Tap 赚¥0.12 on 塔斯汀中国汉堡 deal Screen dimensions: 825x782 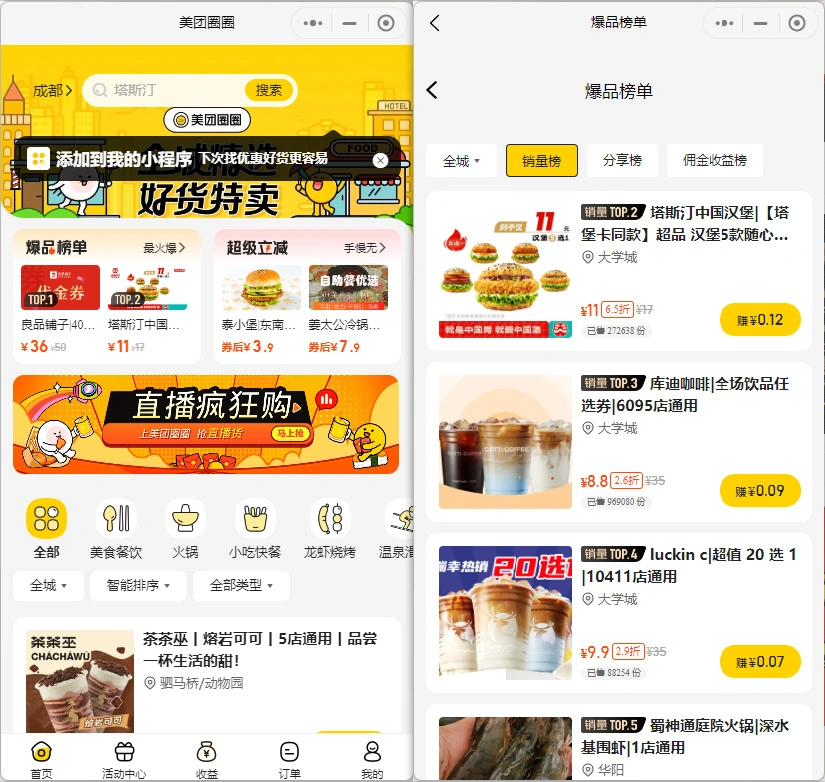click(760, 320)
